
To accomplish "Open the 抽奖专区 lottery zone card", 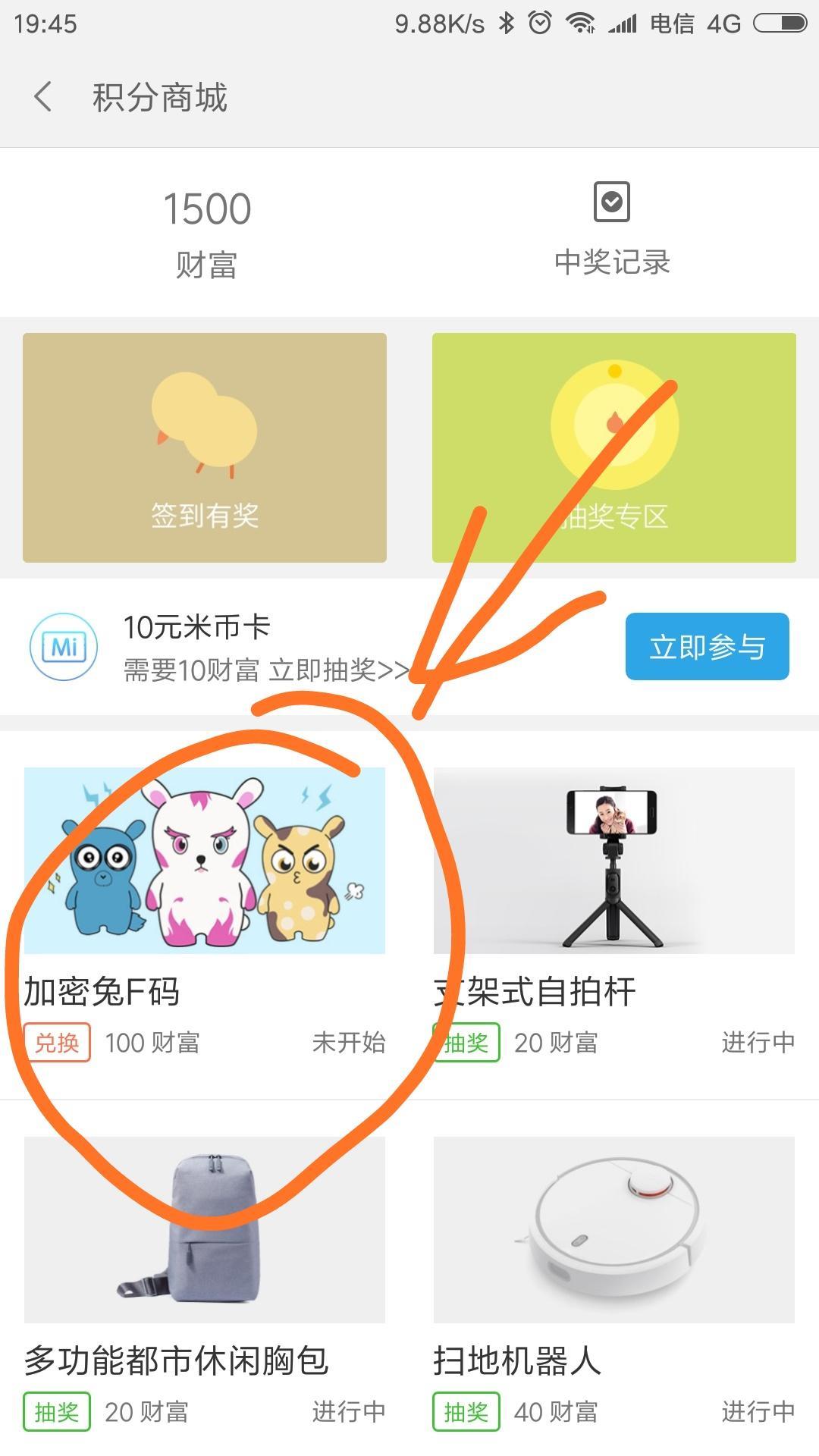I will (x=613, y=447).
